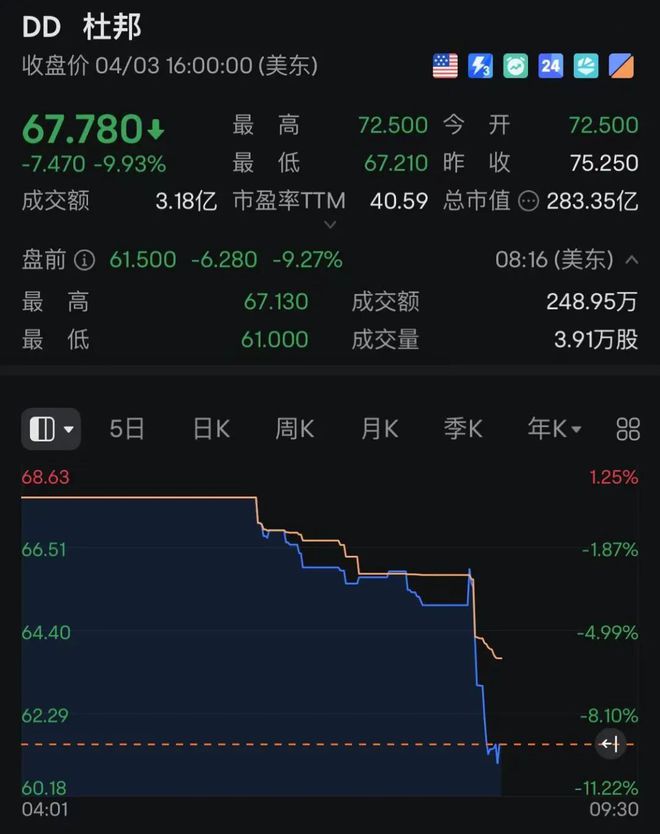The image size is (660, 834).
Task: Collapse the 盘前 pre-market details
Action: click(x=631, y=260)
